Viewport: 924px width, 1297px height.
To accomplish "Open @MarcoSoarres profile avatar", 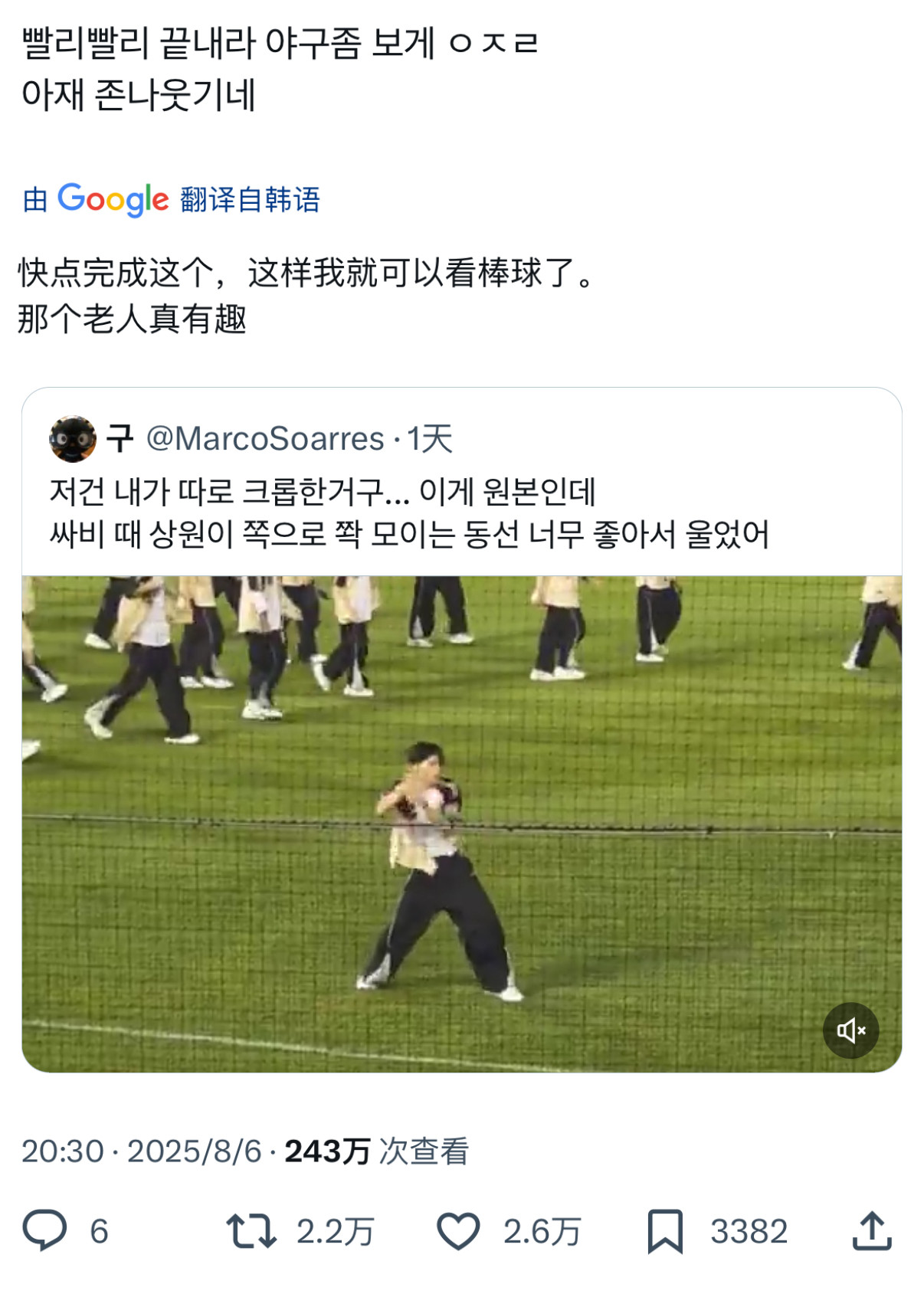I will pos(73,439).
